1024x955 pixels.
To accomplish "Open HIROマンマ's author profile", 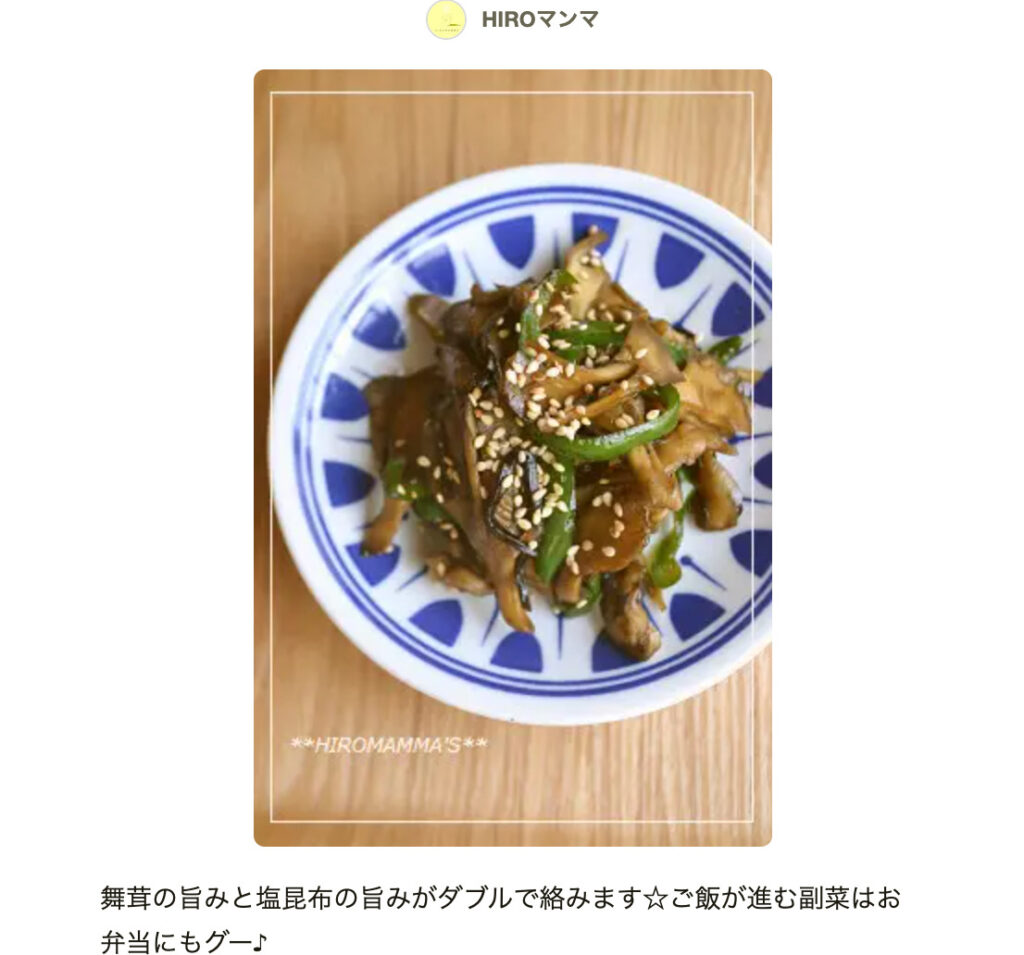I will pos(538,19).
